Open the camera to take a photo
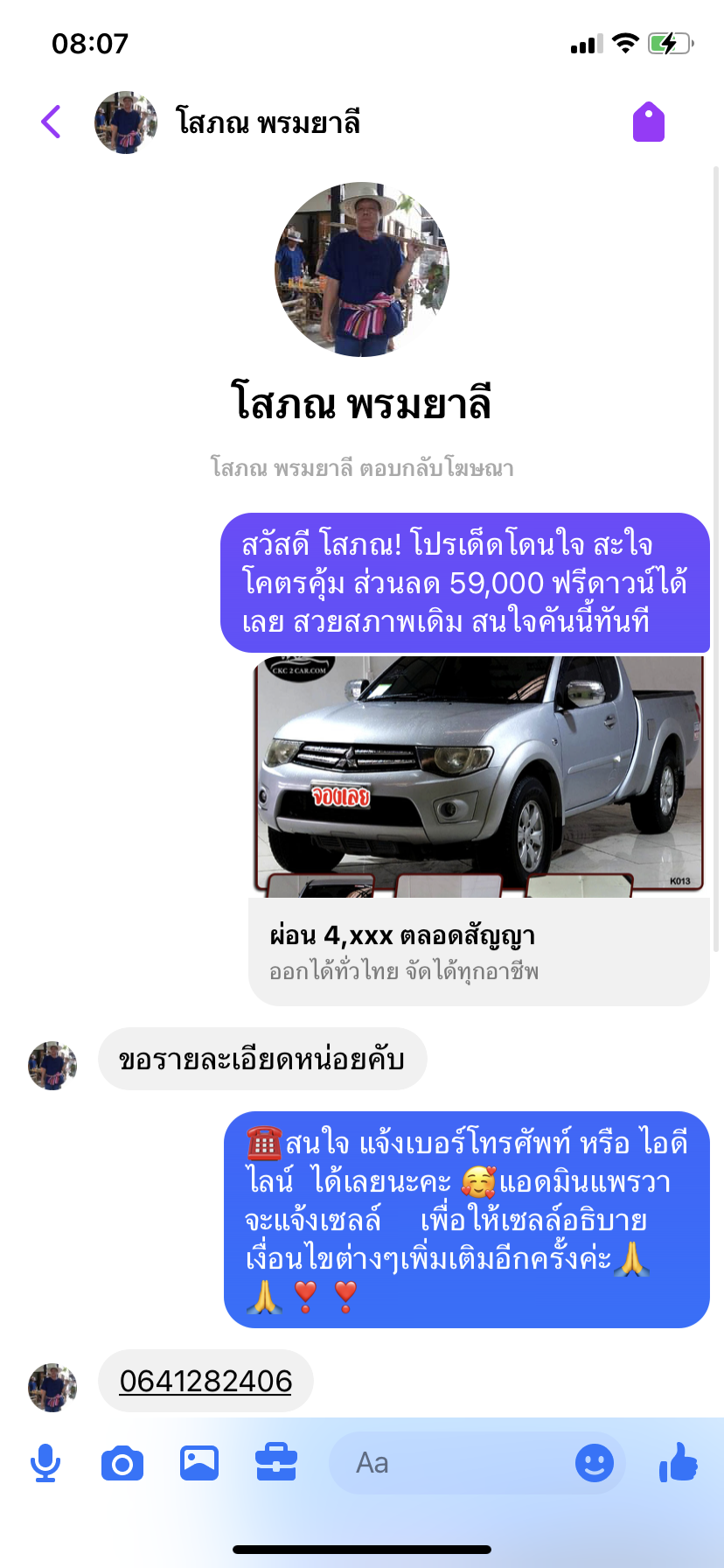The height and width of the screenshot is (1568, 724). 122,1463
